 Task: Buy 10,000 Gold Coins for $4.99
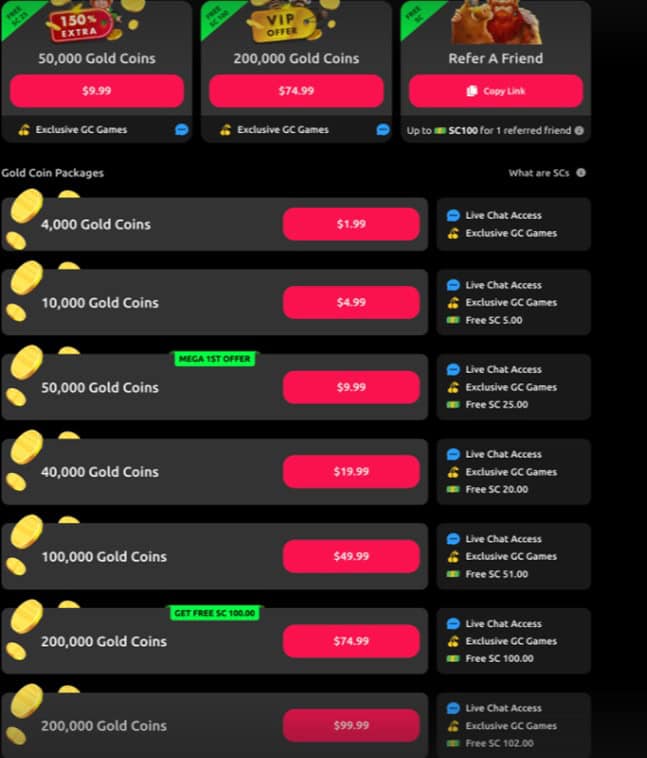coord(351,302)
